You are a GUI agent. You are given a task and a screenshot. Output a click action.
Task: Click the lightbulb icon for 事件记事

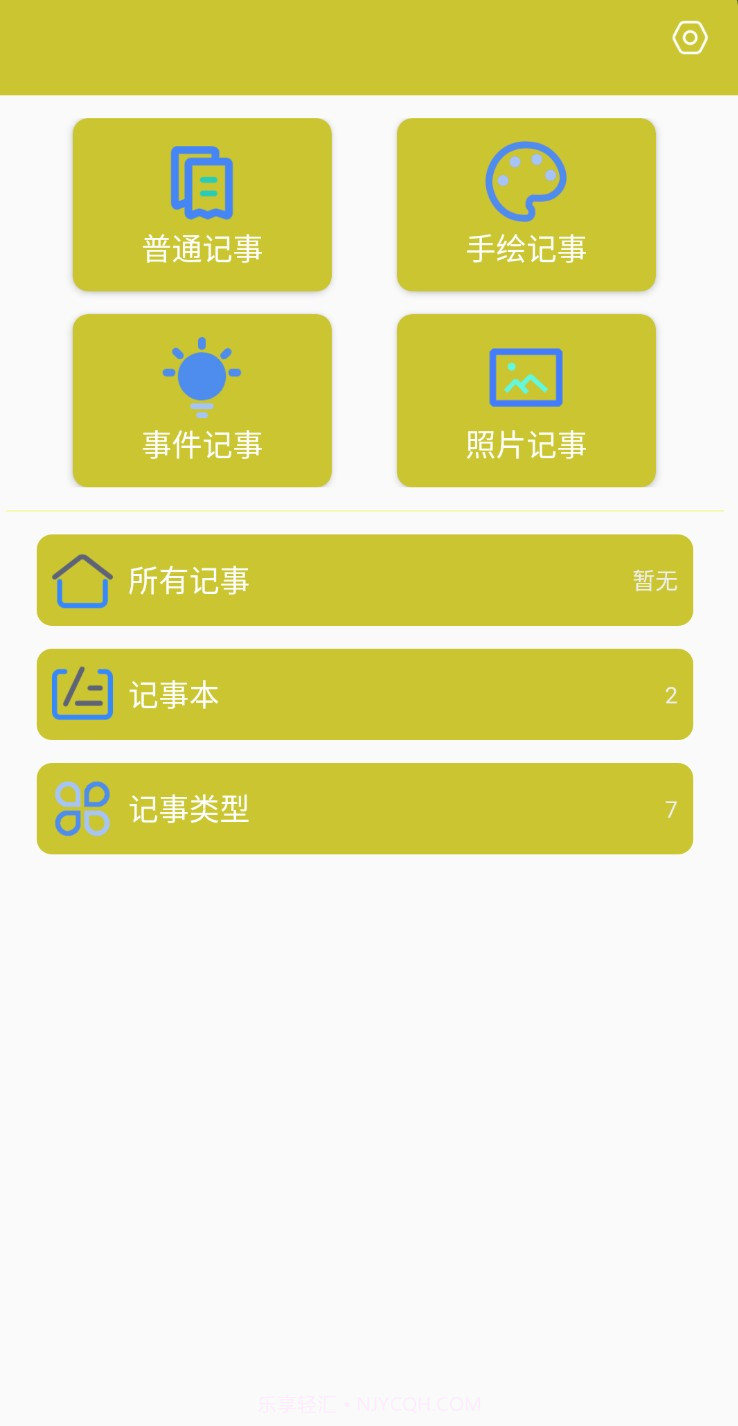pos(202,375)
